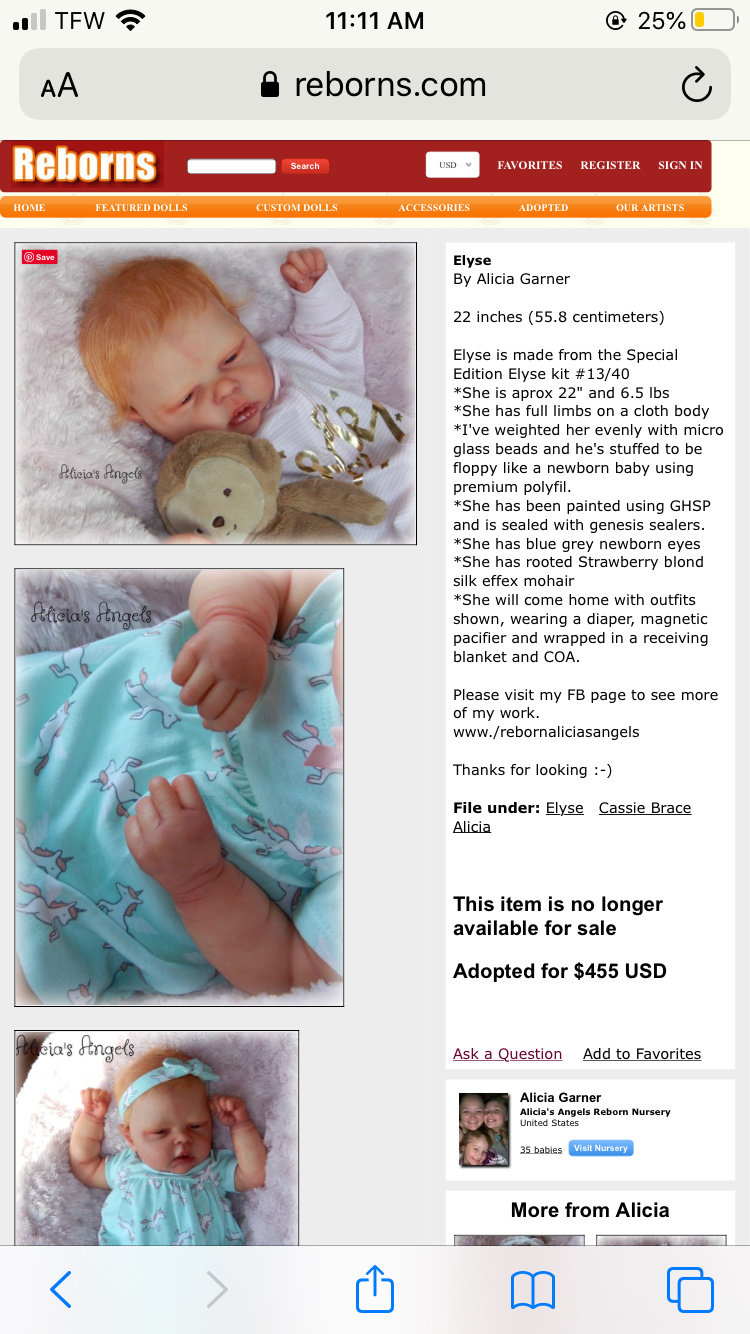Reload the page in Safari
Screen dimensions: 750x1334
coord(696,85)
